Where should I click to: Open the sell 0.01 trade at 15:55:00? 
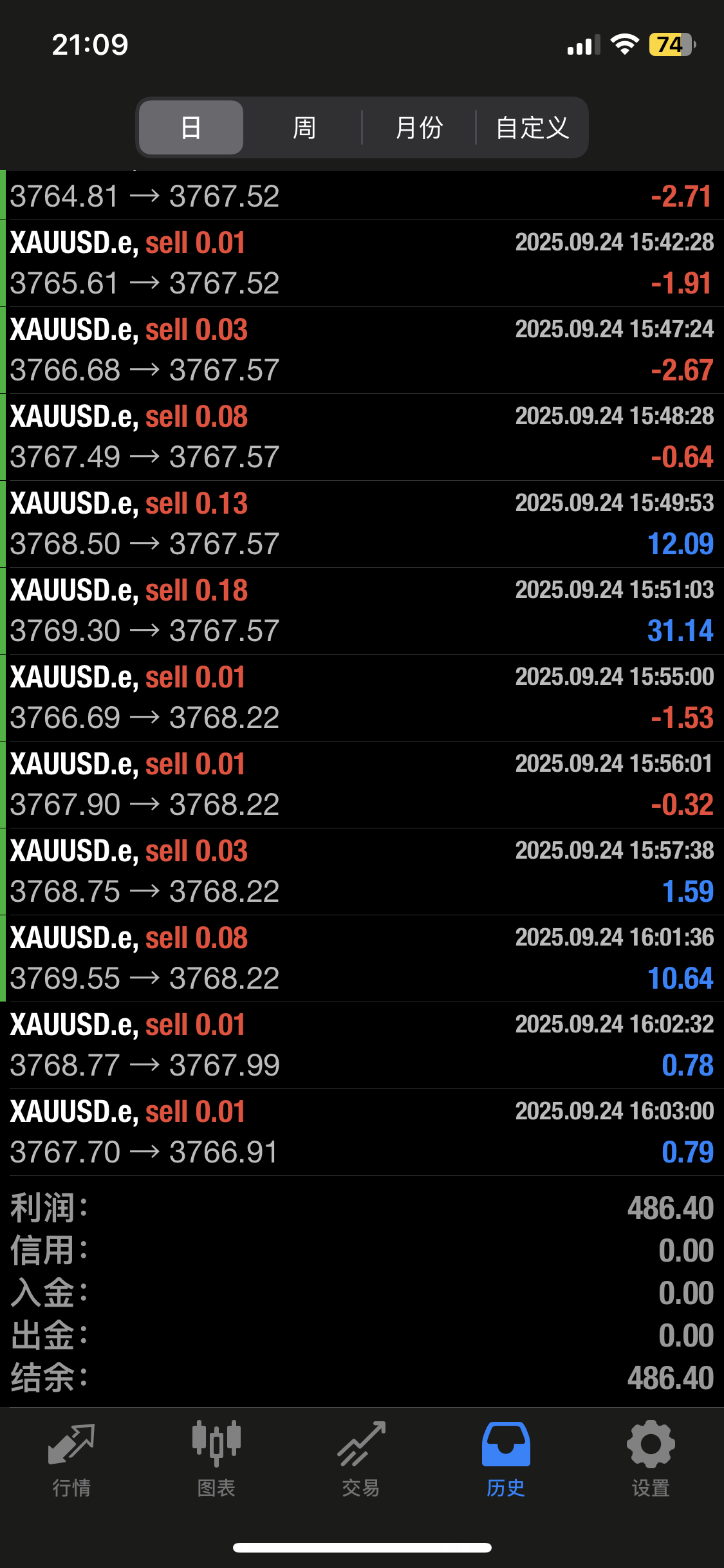click(362, 698)
